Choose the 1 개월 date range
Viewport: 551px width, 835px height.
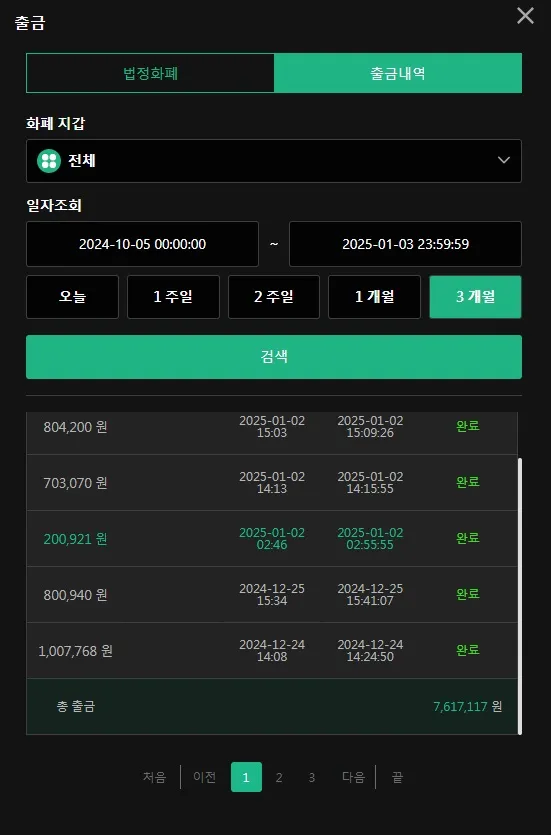[374, 297]
